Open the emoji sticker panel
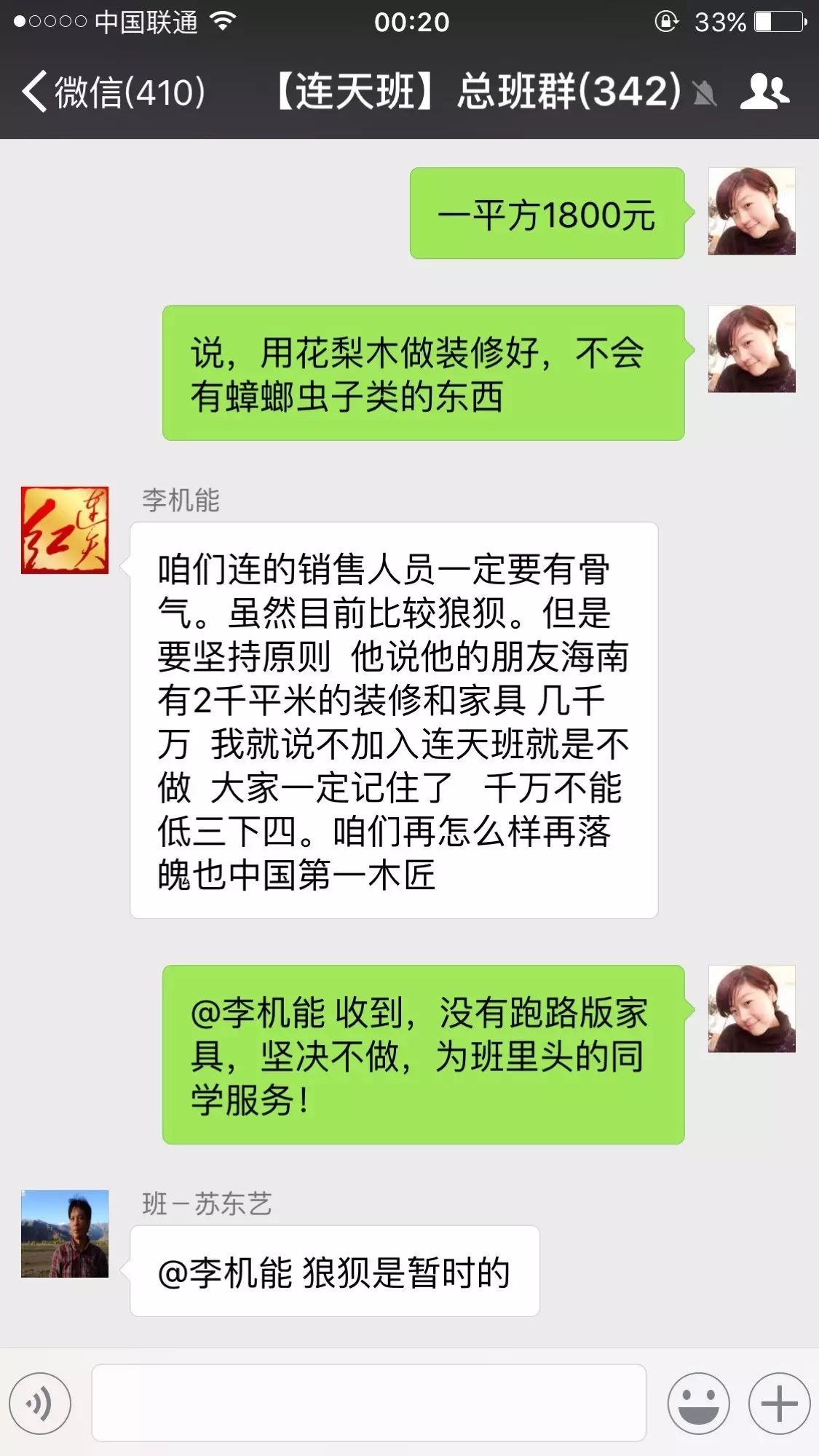This screenshot has width=819, height=1456. pyautogui.click(x=698, y=1403)
